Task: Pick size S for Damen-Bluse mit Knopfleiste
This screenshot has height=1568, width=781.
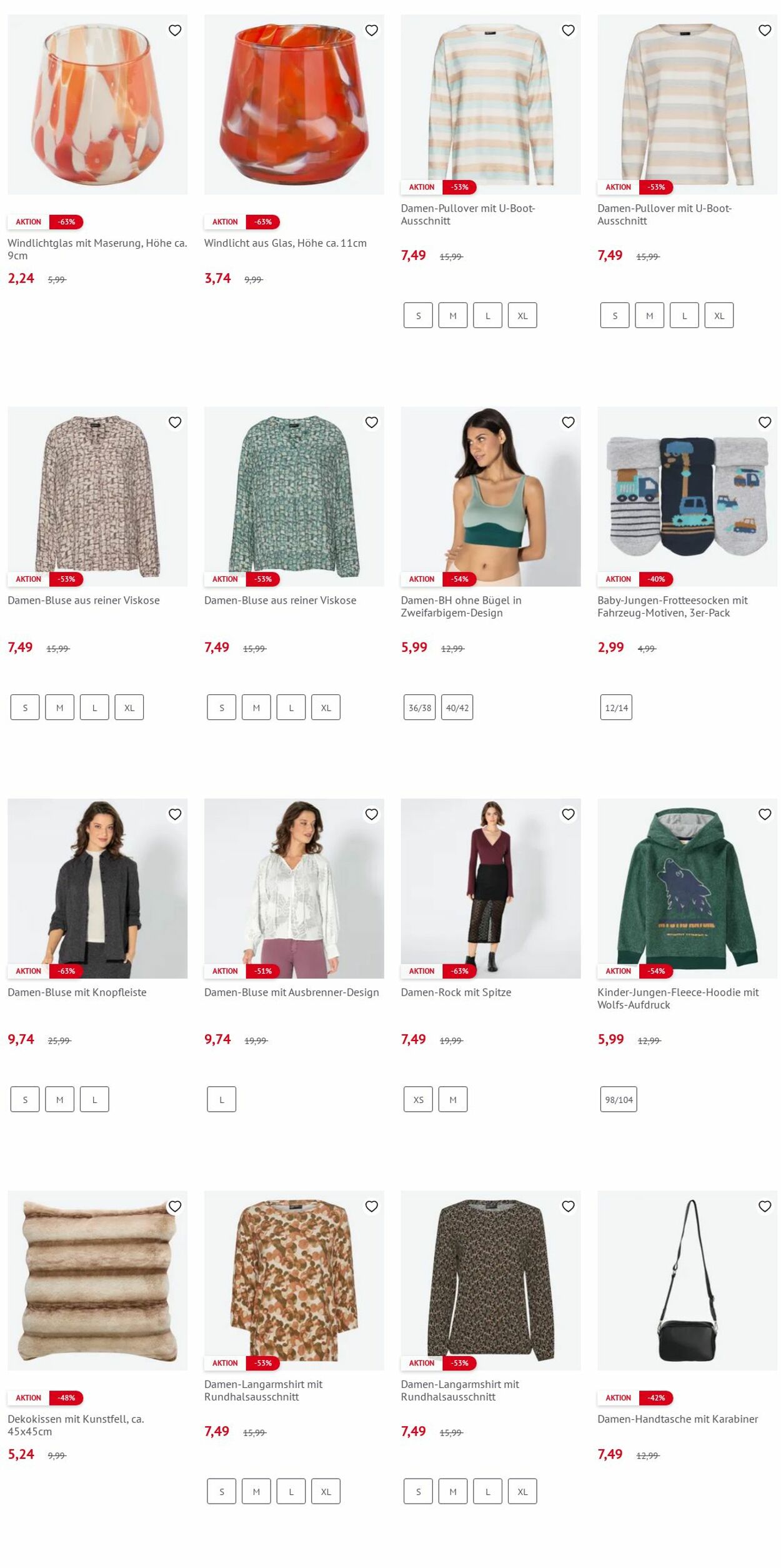Action: 25,1099
